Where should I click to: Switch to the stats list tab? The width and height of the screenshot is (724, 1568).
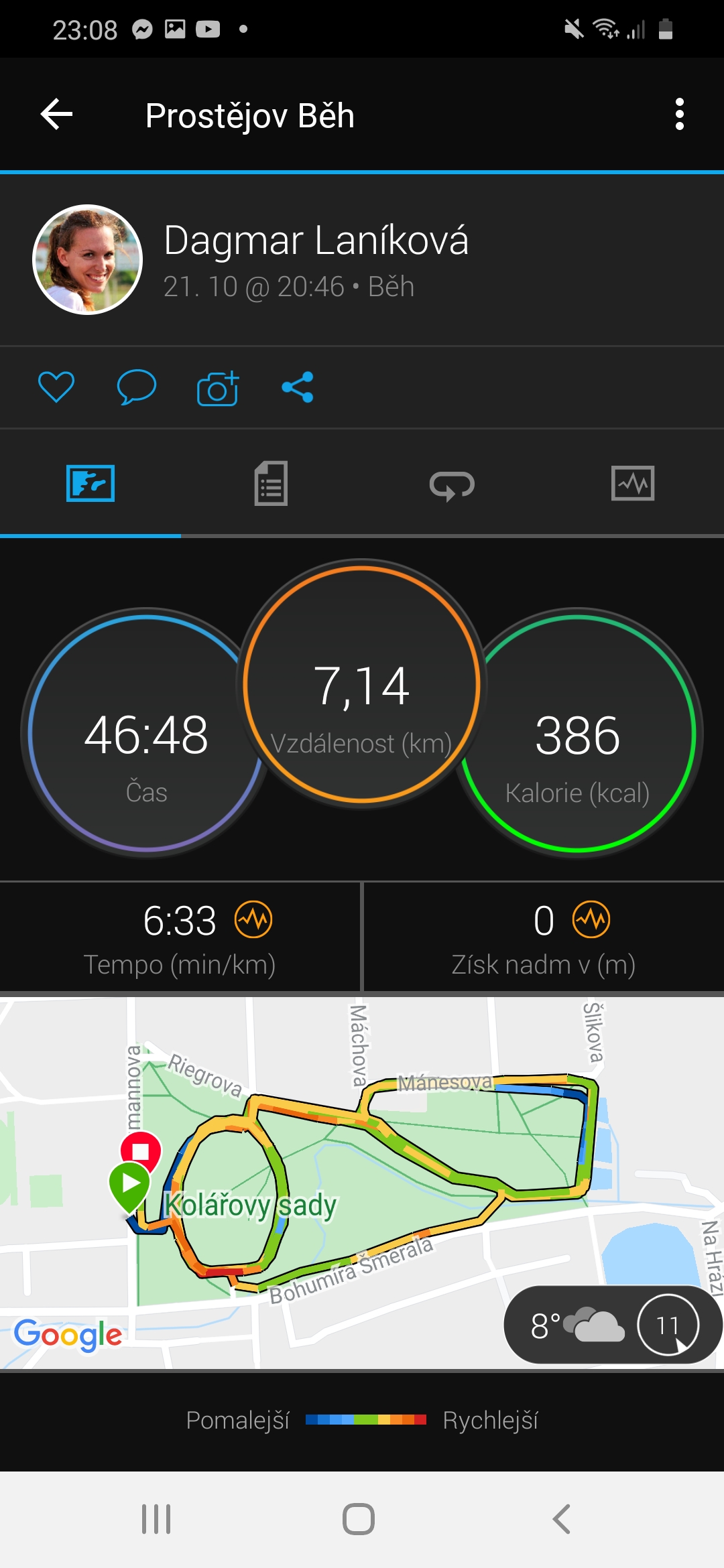point(271,483)
